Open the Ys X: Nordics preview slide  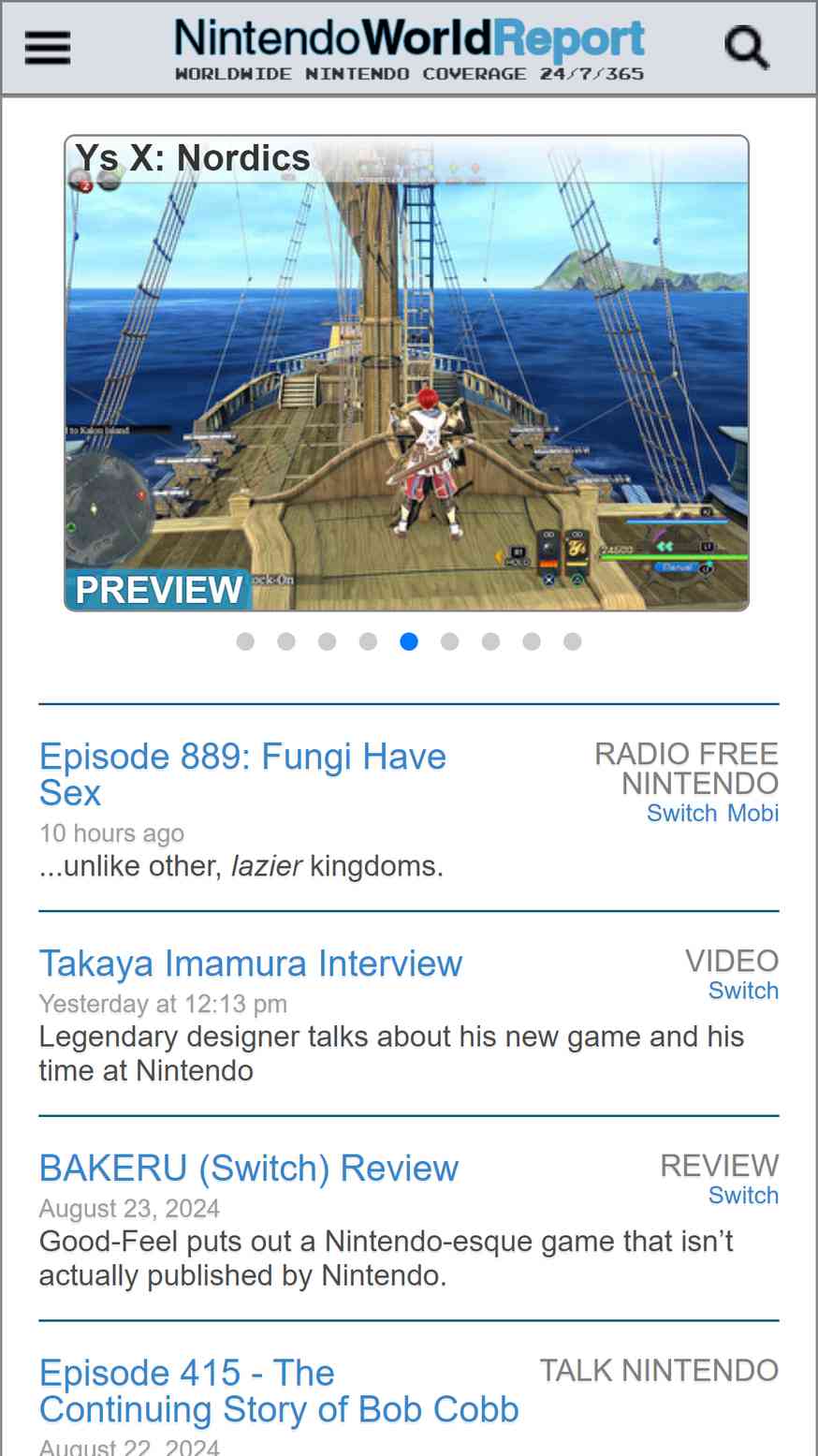click(406, 373)
